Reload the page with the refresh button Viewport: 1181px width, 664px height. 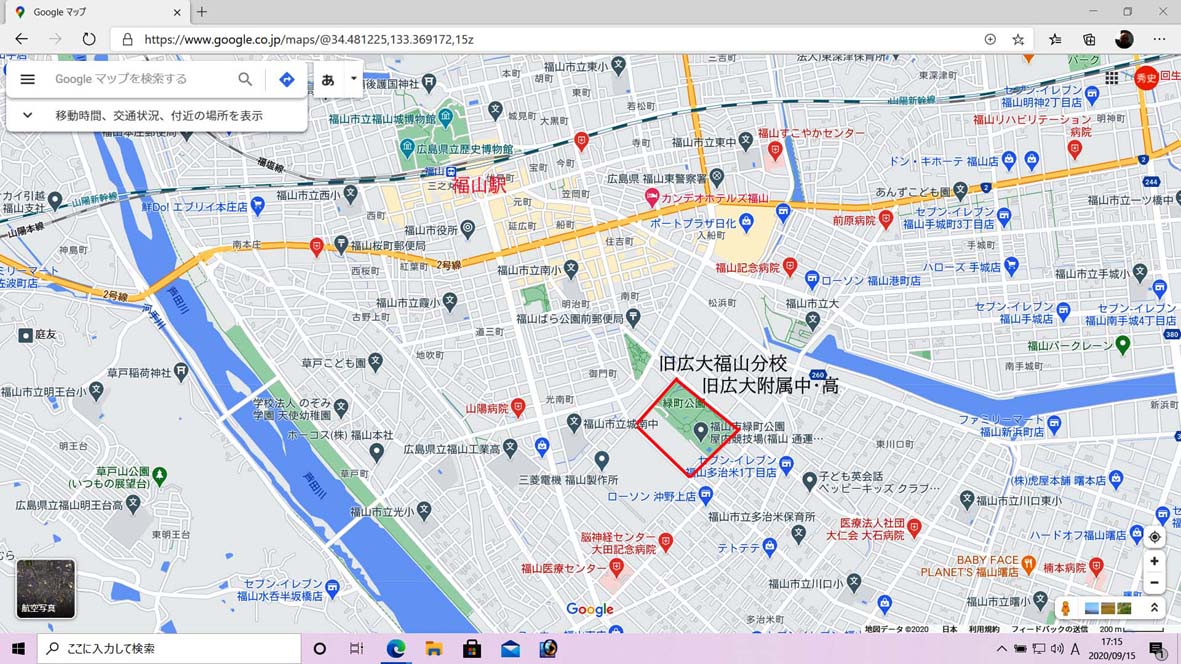89,39
